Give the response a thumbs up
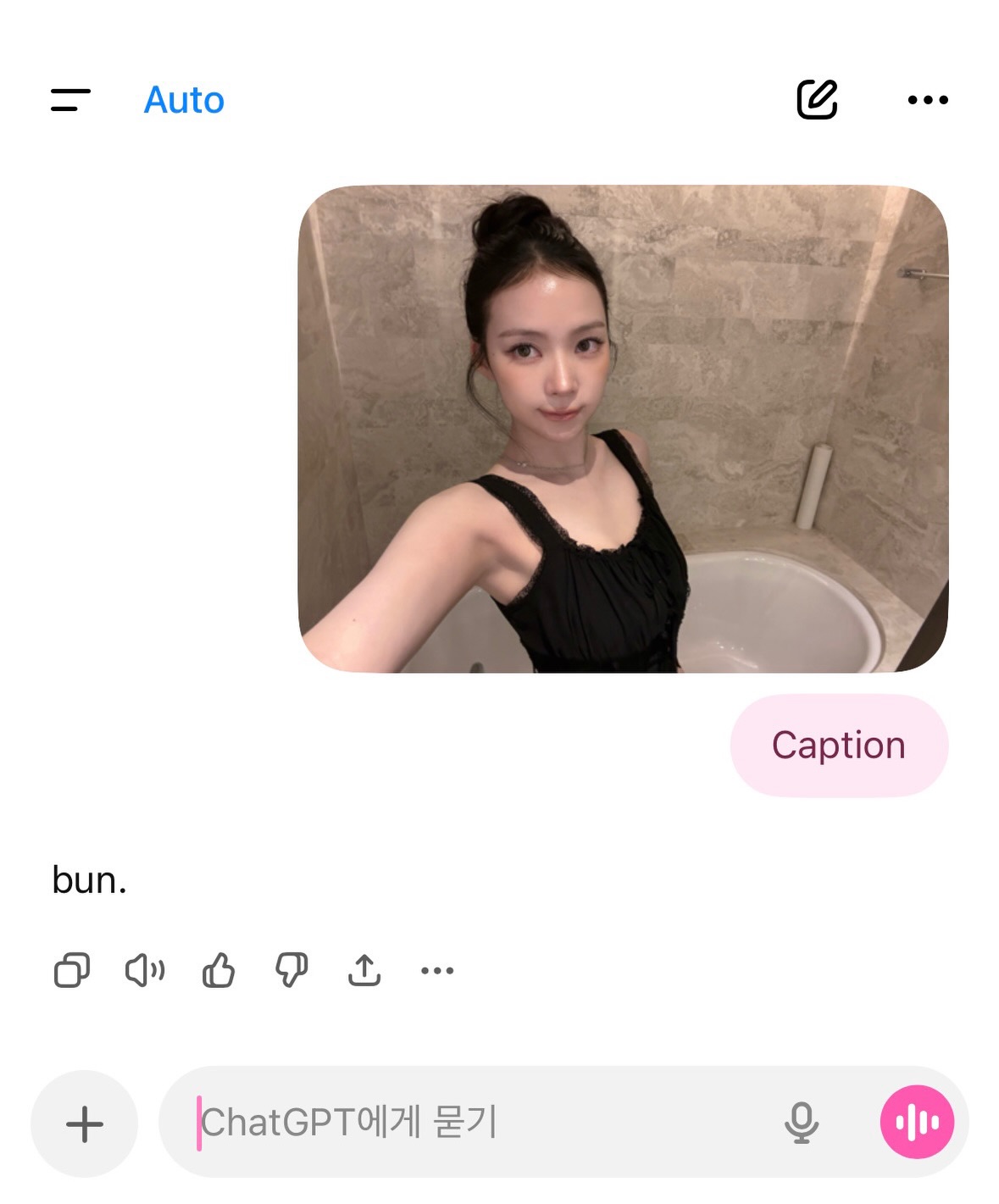The height and width of the screenshot is (1204, 999). 219,970
